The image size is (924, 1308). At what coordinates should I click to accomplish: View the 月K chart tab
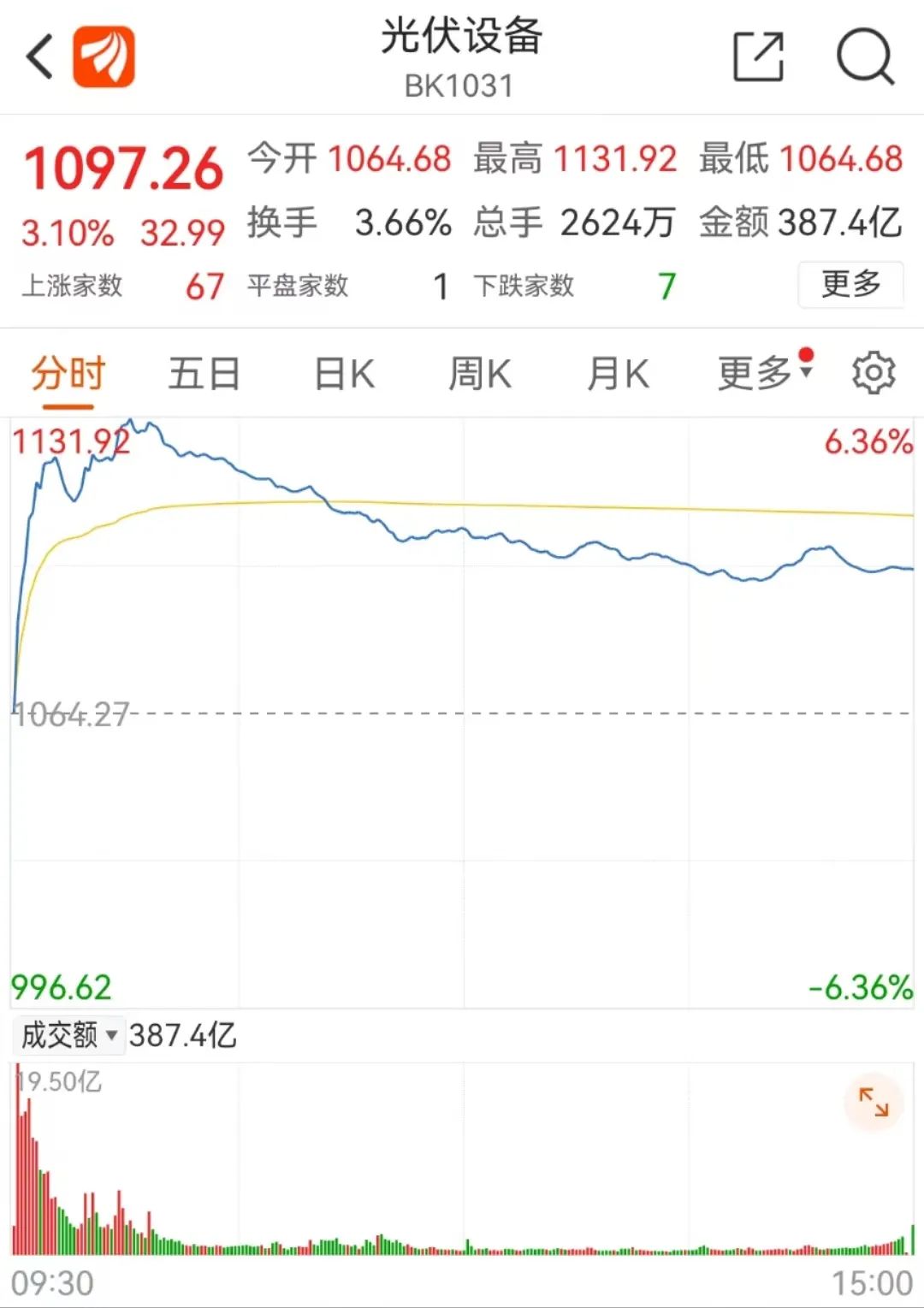[617, 374]
